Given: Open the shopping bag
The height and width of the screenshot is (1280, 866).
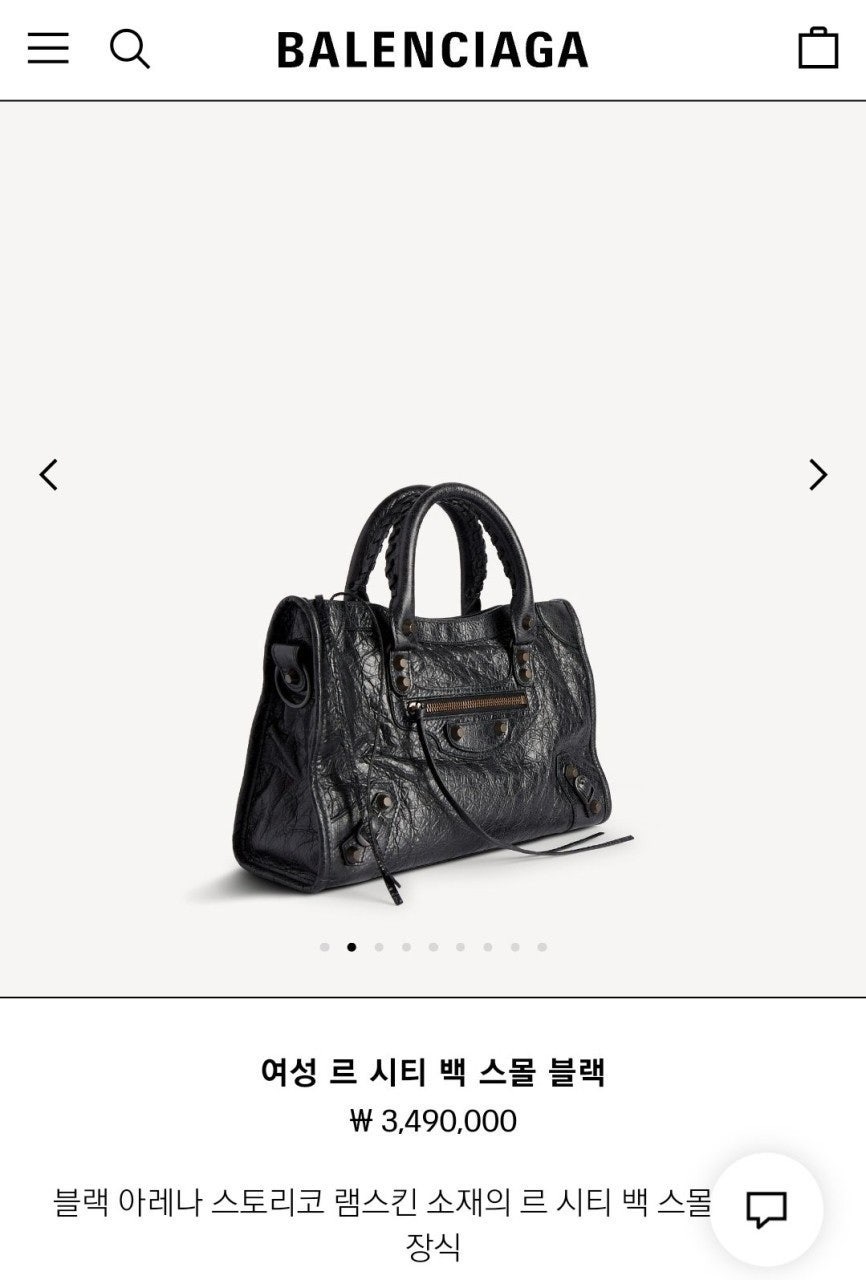Looking at the screenshot, I should point(817,48).
